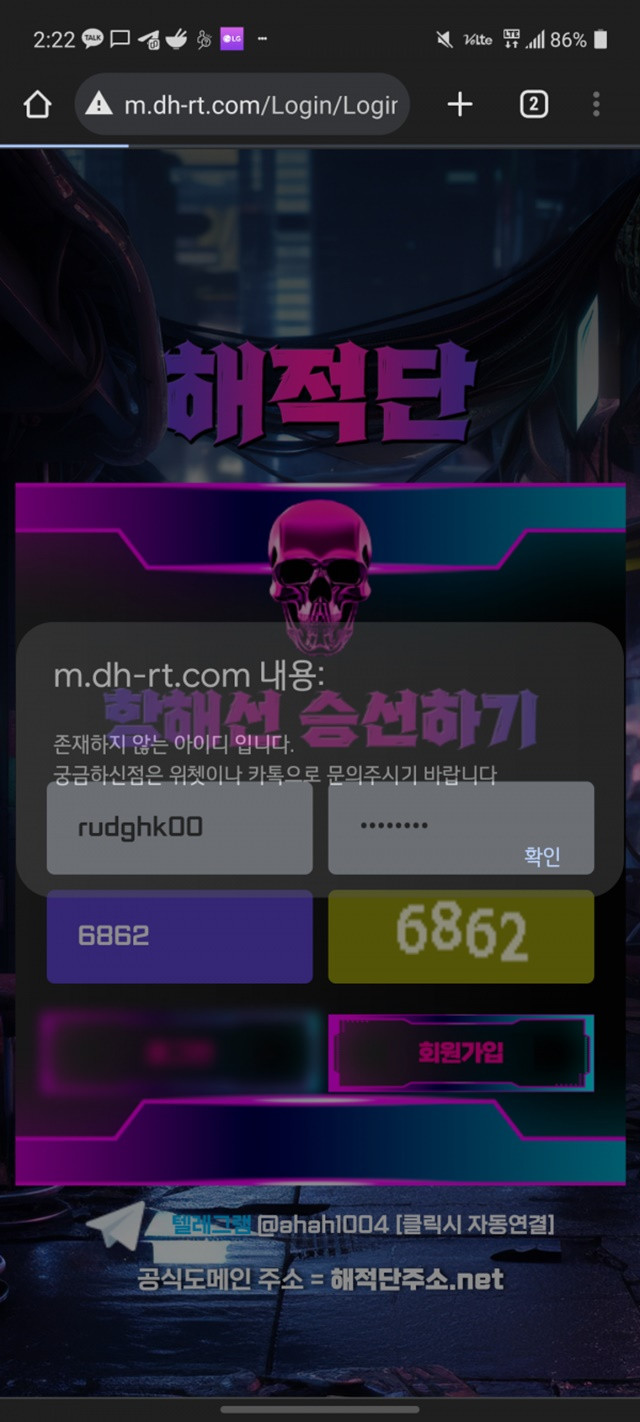
Task: Open the browser overflow menu
Action: (596, 104)
